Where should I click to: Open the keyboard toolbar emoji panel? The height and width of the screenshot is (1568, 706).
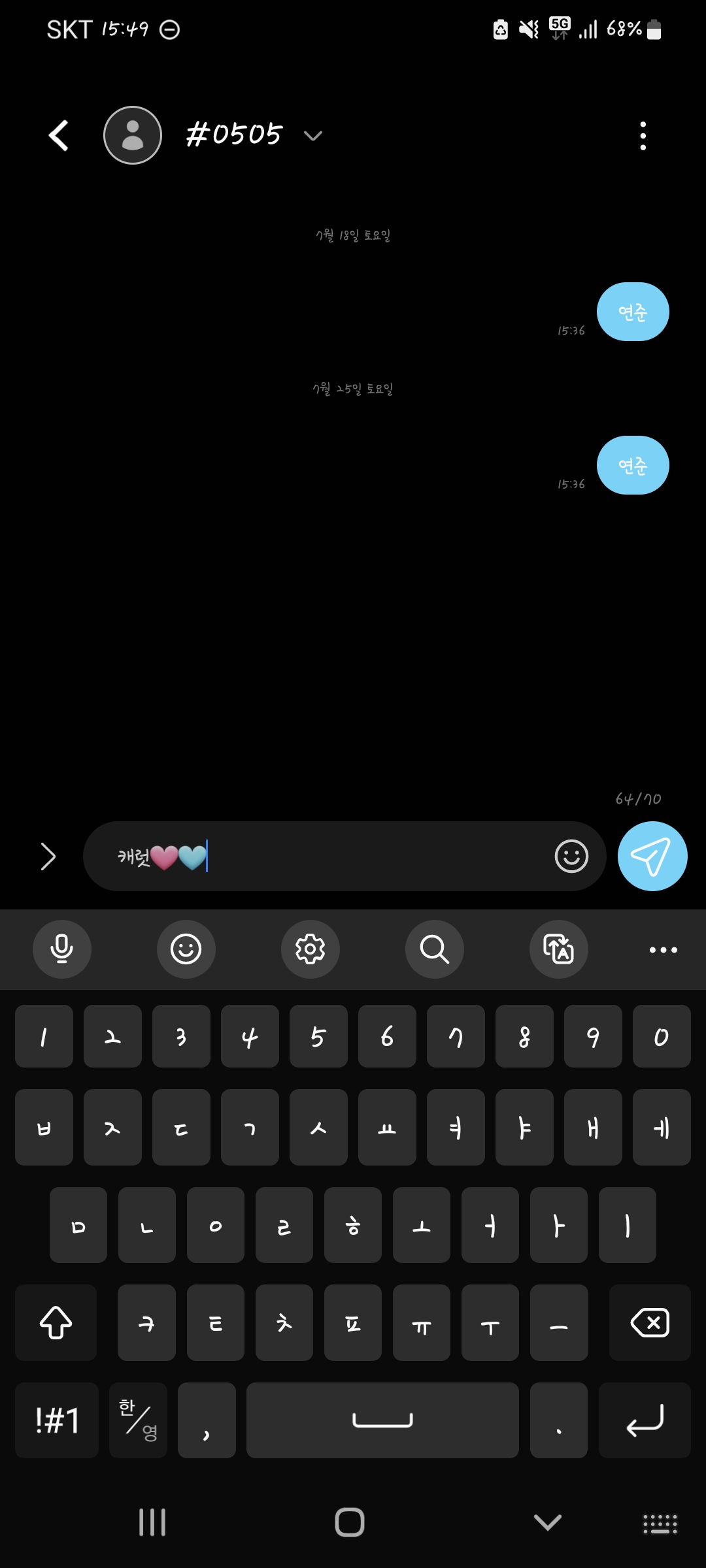186,949
